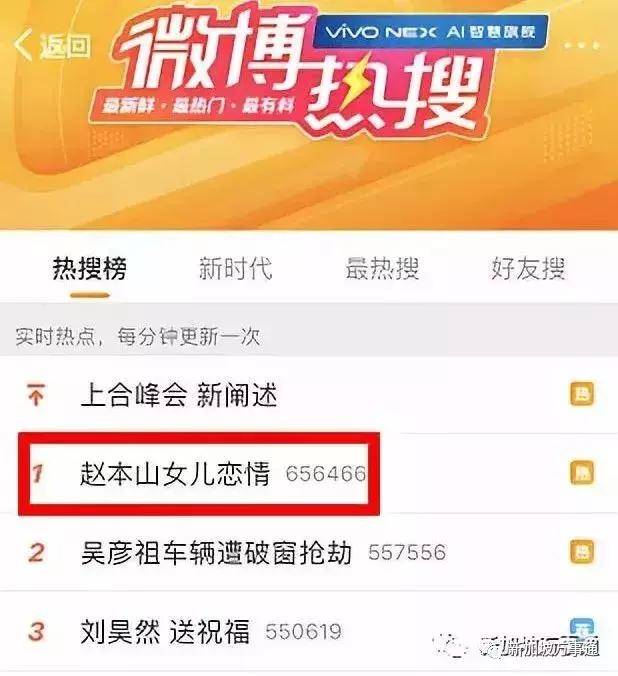
Task: Switch to the 热搜榜 tab
Action: [x=89, y=268]
